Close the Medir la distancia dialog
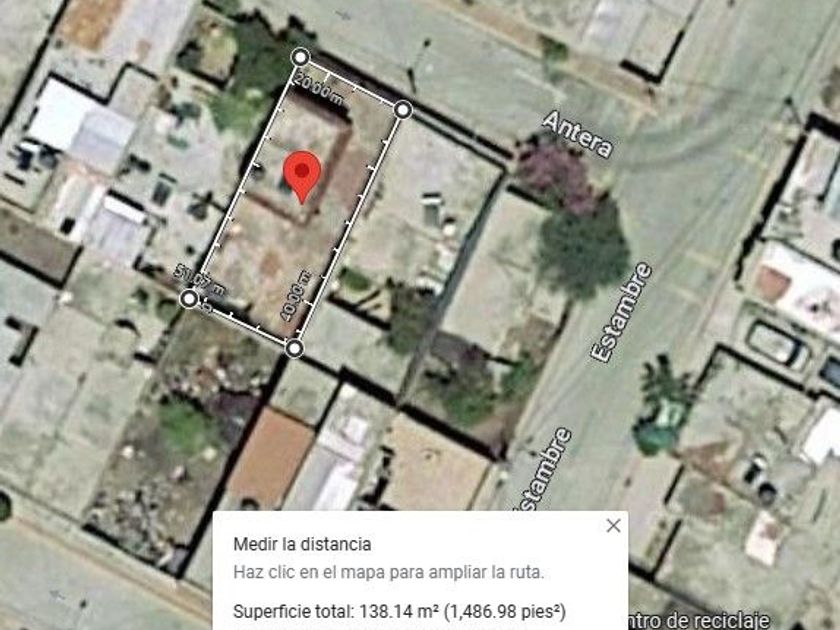Image resolution: width=840 pixels, height=630 pixels. tap(613, 525)
